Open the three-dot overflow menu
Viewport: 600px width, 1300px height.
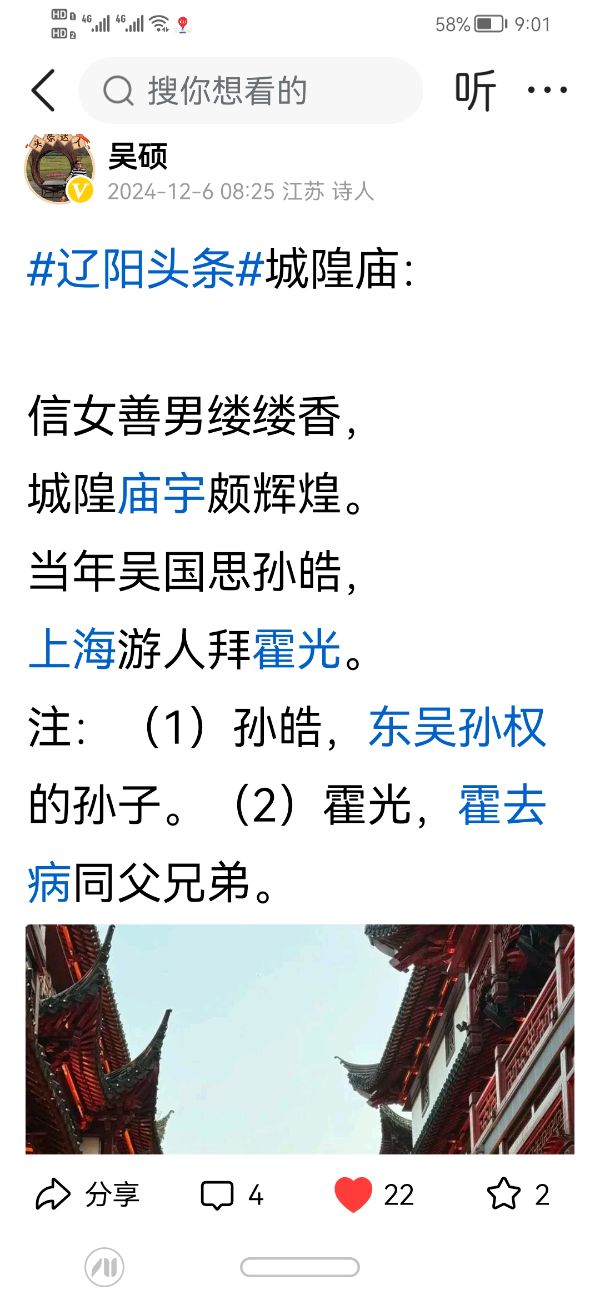tap(547, 91)
